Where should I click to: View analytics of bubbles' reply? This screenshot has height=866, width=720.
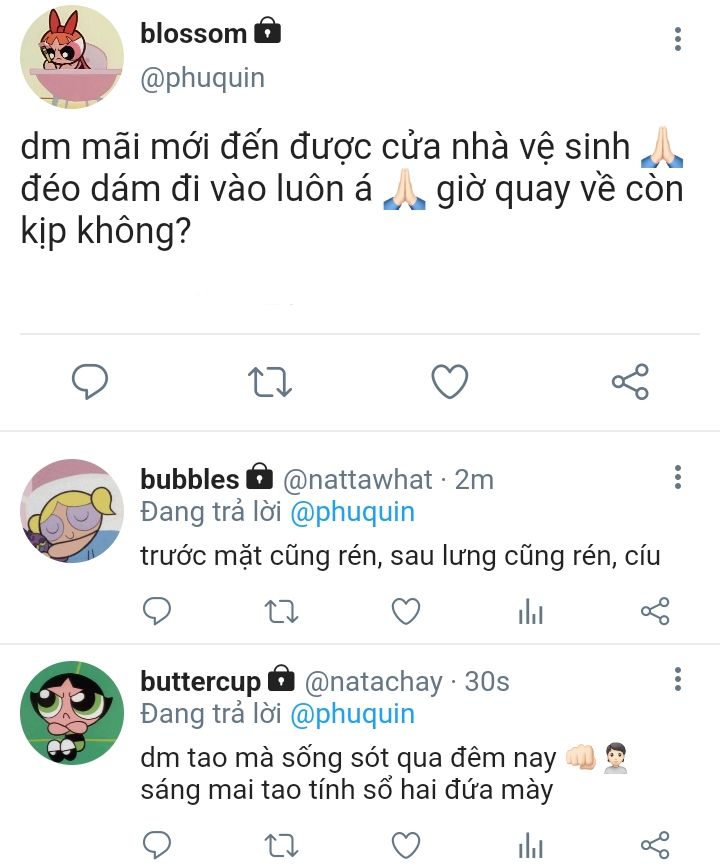[530, 612]
